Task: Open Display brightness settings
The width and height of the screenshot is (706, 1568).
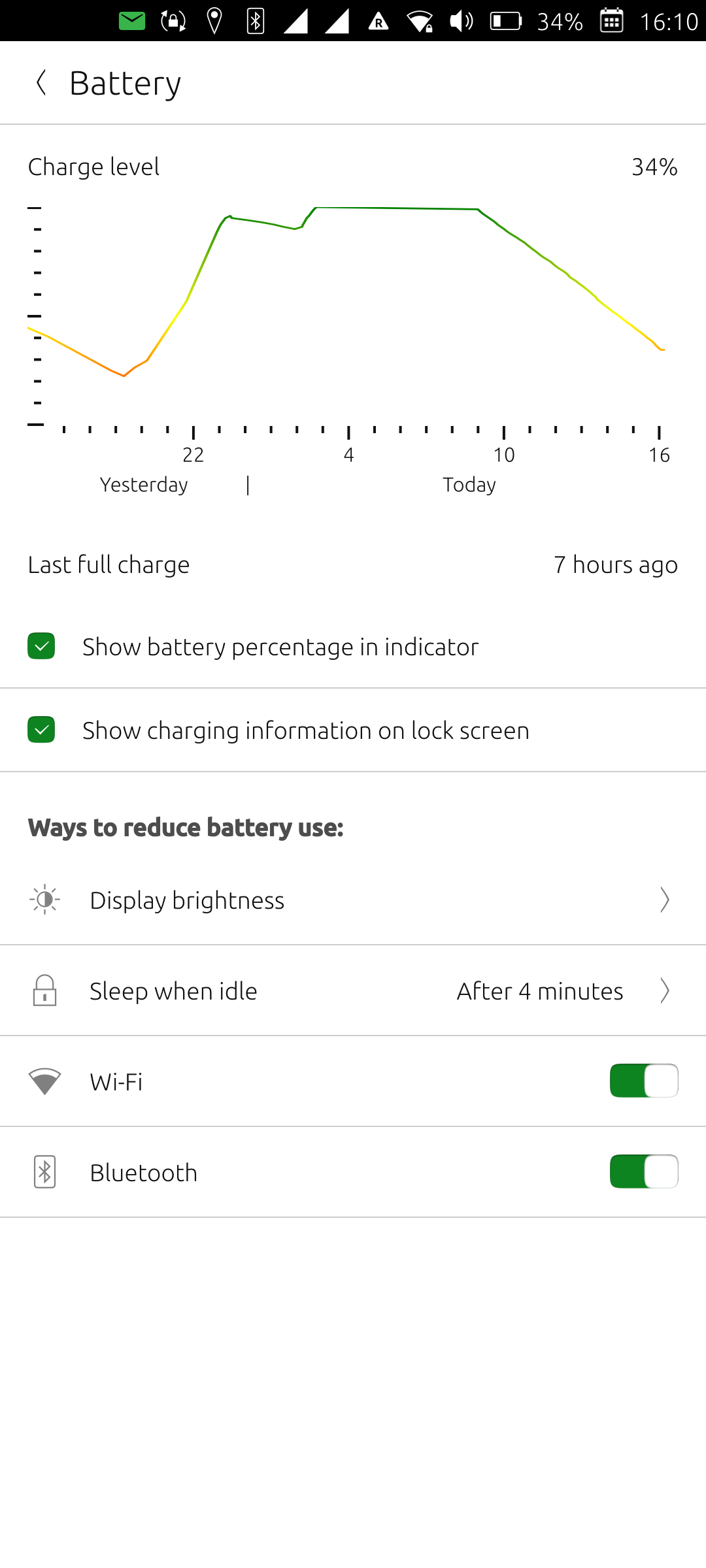Action: tap(353, 900)
